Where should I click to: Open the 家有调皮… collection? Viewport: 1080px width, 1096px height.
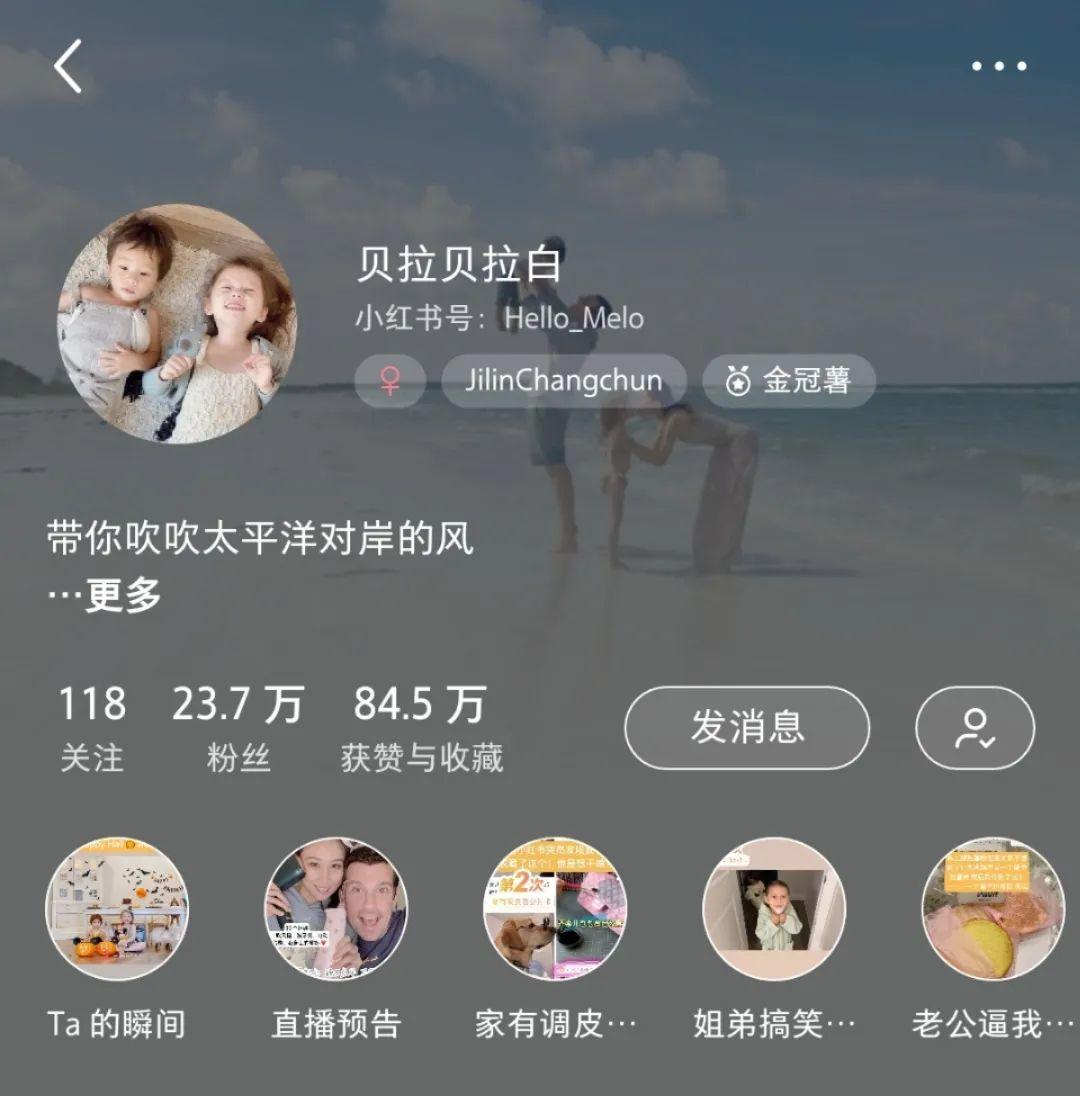[x=555, y=909]
